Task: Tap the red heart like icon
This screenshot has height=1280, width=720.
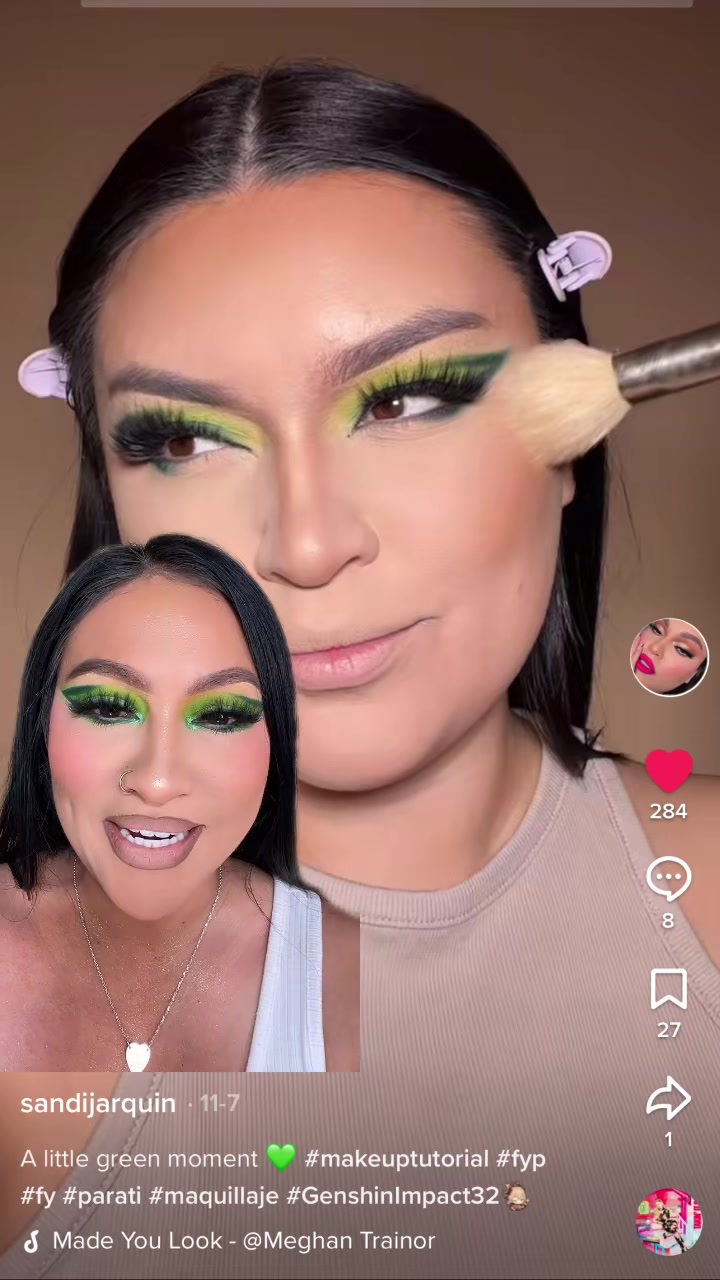Action: coord(669,770)
